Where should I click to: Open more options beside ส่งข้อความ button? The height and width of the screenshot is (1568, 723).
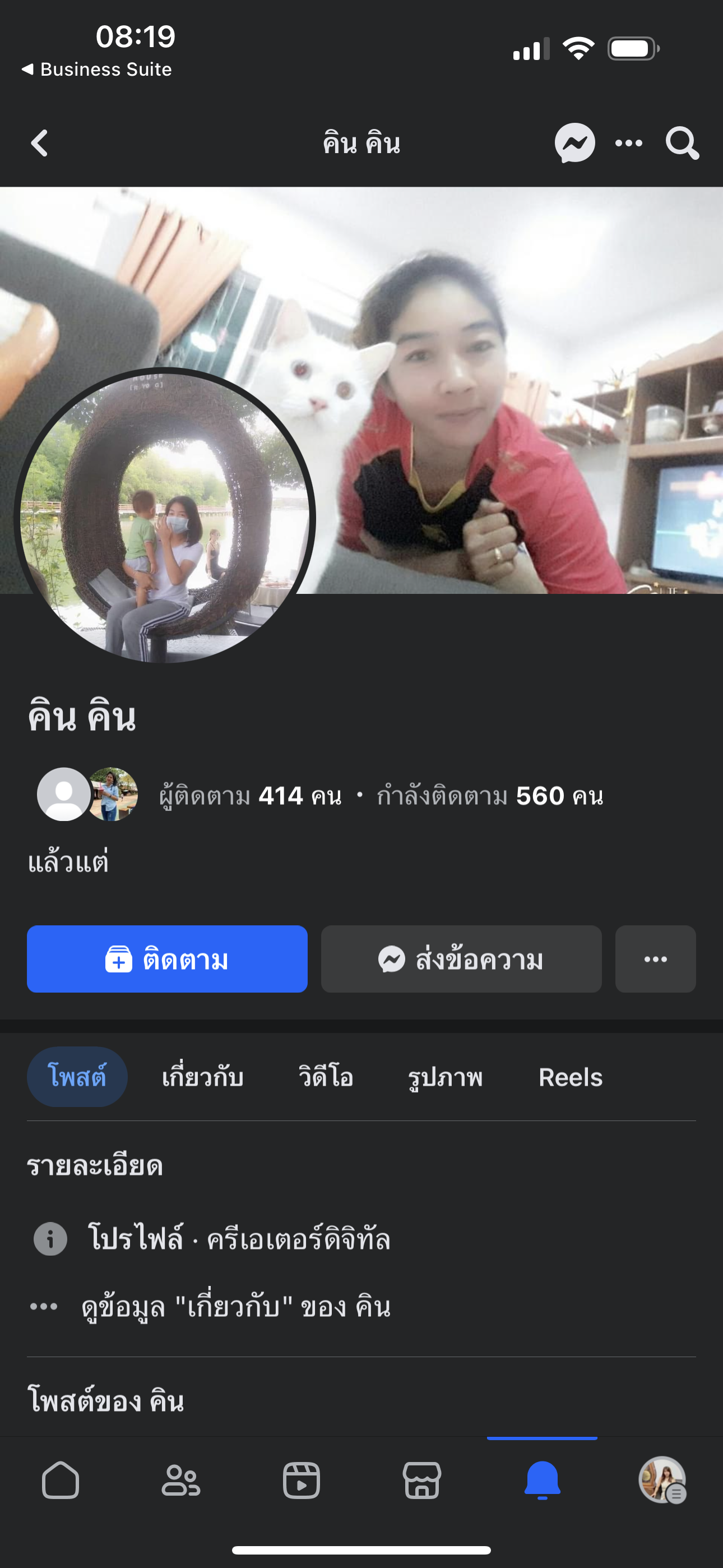pos(655,960)
